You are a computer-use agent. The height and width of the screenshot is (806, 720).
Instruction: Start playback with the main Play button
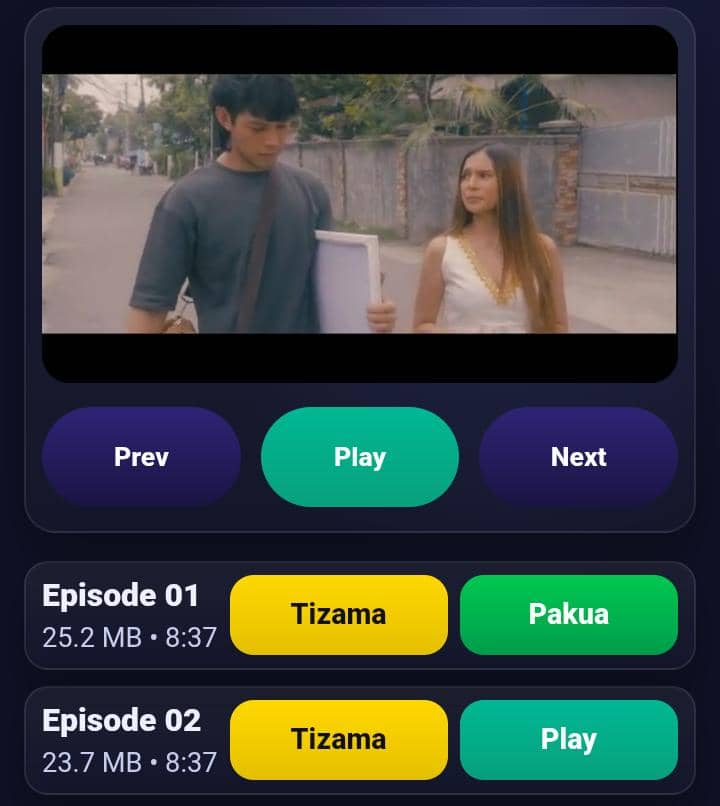tap(360, 457)
